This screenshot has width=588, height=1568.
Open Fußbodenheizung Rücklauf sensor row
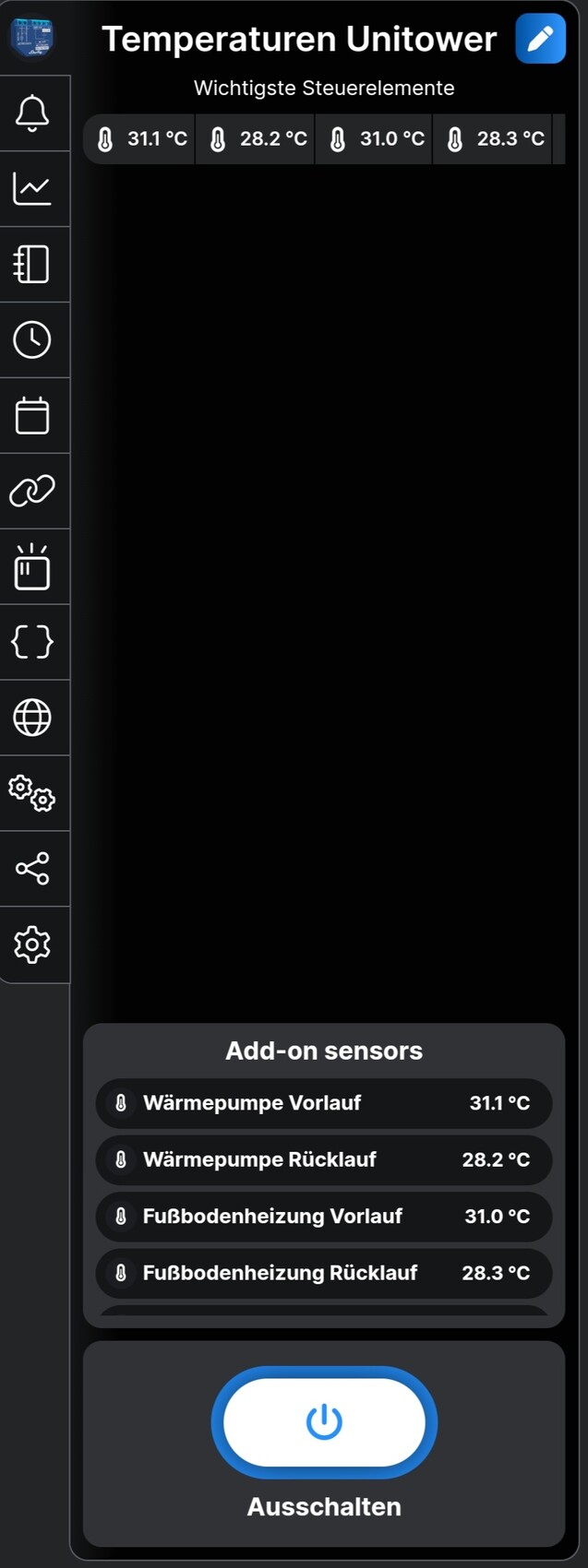pyautogui.click(x=324, y=1273)
